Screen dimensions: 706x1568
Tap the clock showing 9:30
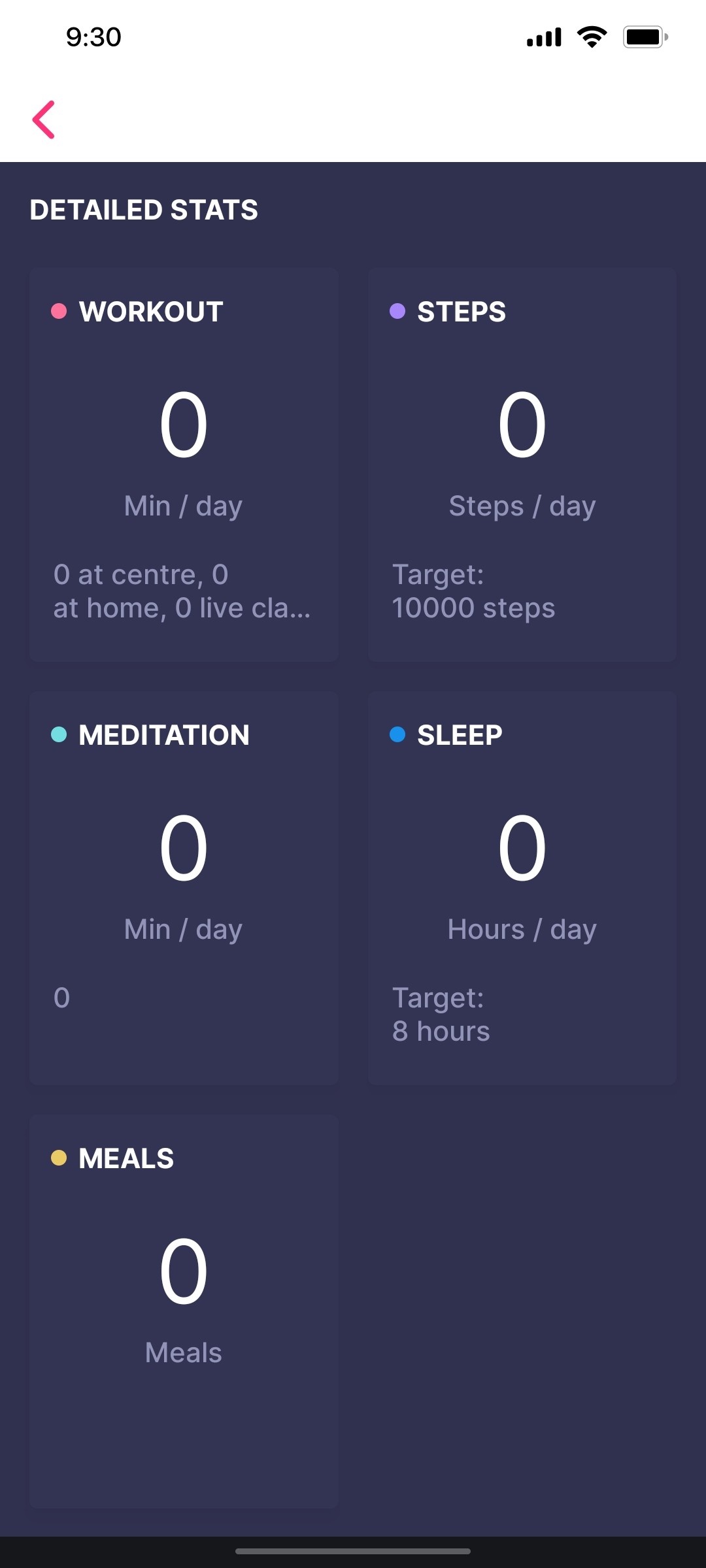(x=92, y=37)
